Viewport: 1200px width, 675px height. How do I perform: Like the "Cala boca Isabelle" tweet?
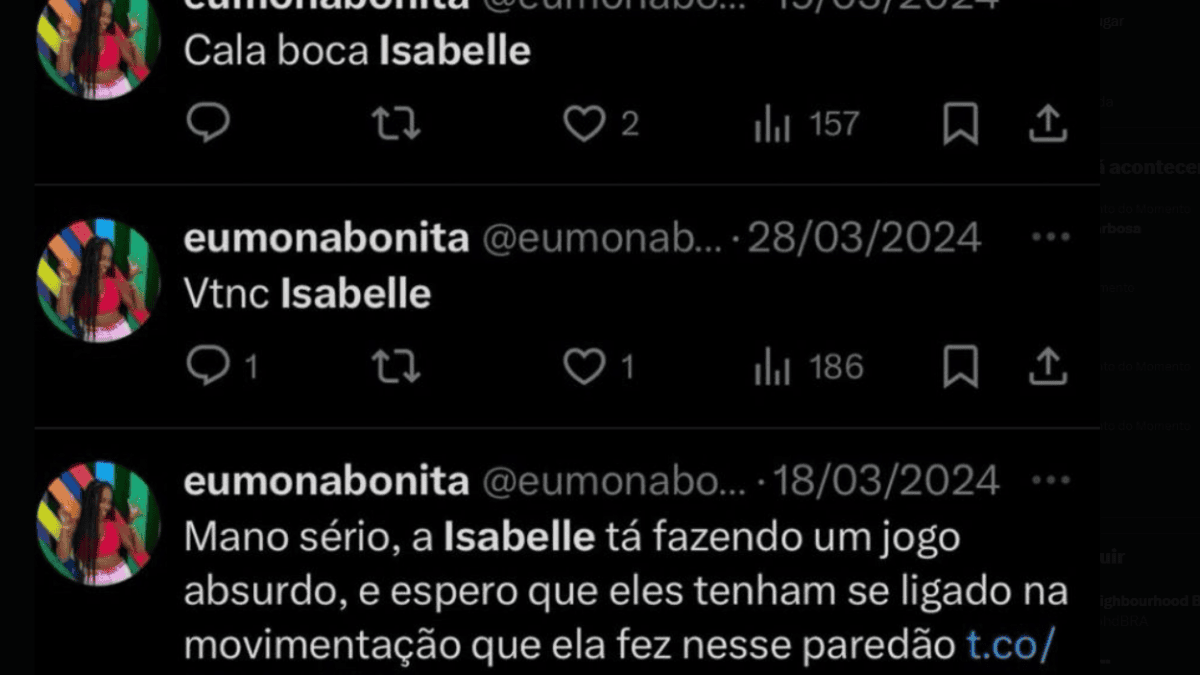[x=584, y=124]
